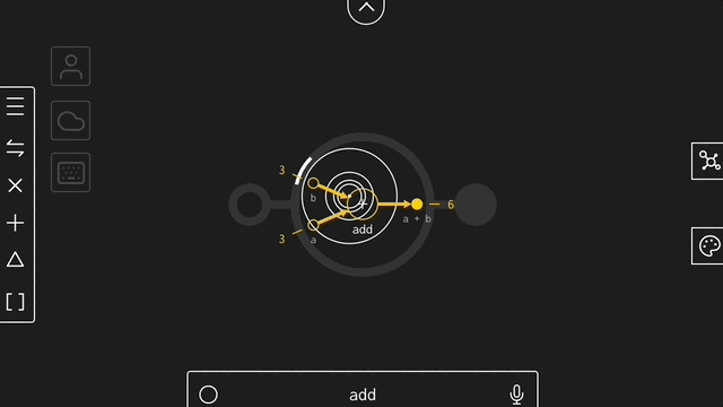
Task: Select the input port labeled a
Action: [313, 226]
